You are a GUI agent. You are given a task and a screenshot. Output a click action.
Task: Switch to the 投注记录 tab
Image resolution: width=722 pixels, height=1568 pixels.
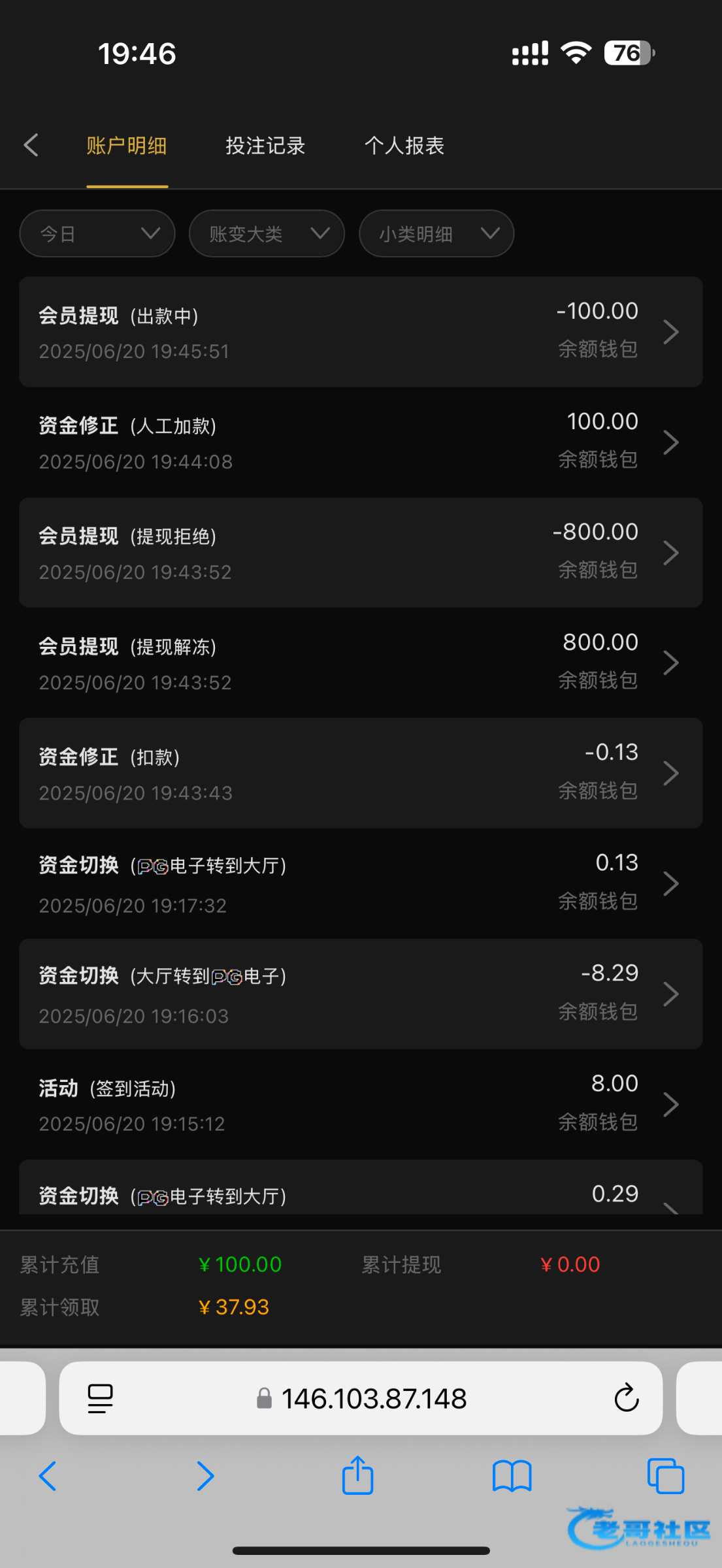point(265,145)
